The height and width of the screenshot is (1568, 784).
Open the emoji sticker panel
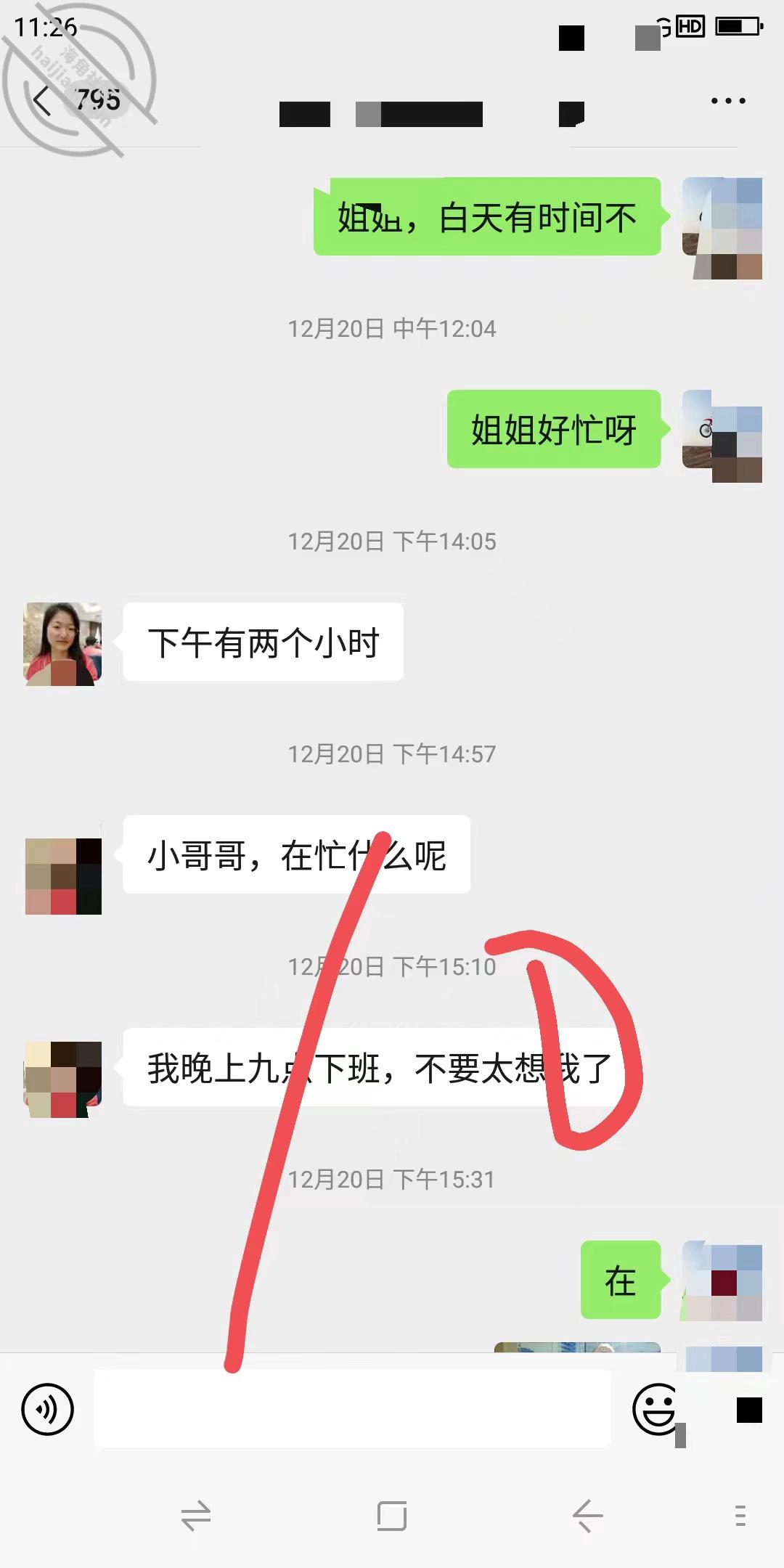tap(657, 1410)
